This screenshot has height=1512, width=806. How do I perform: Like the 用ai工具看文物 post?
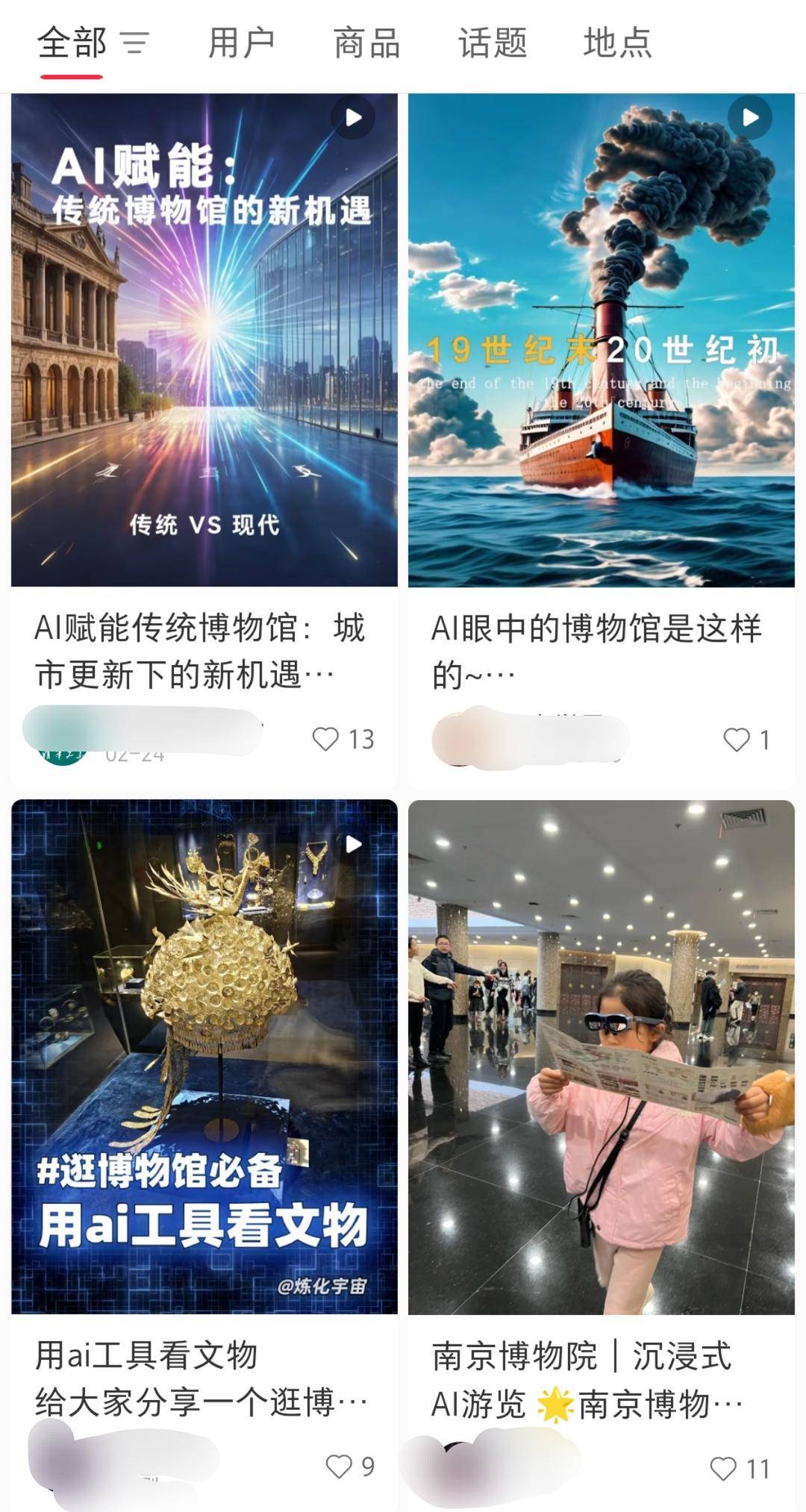tap(339, 1466)
